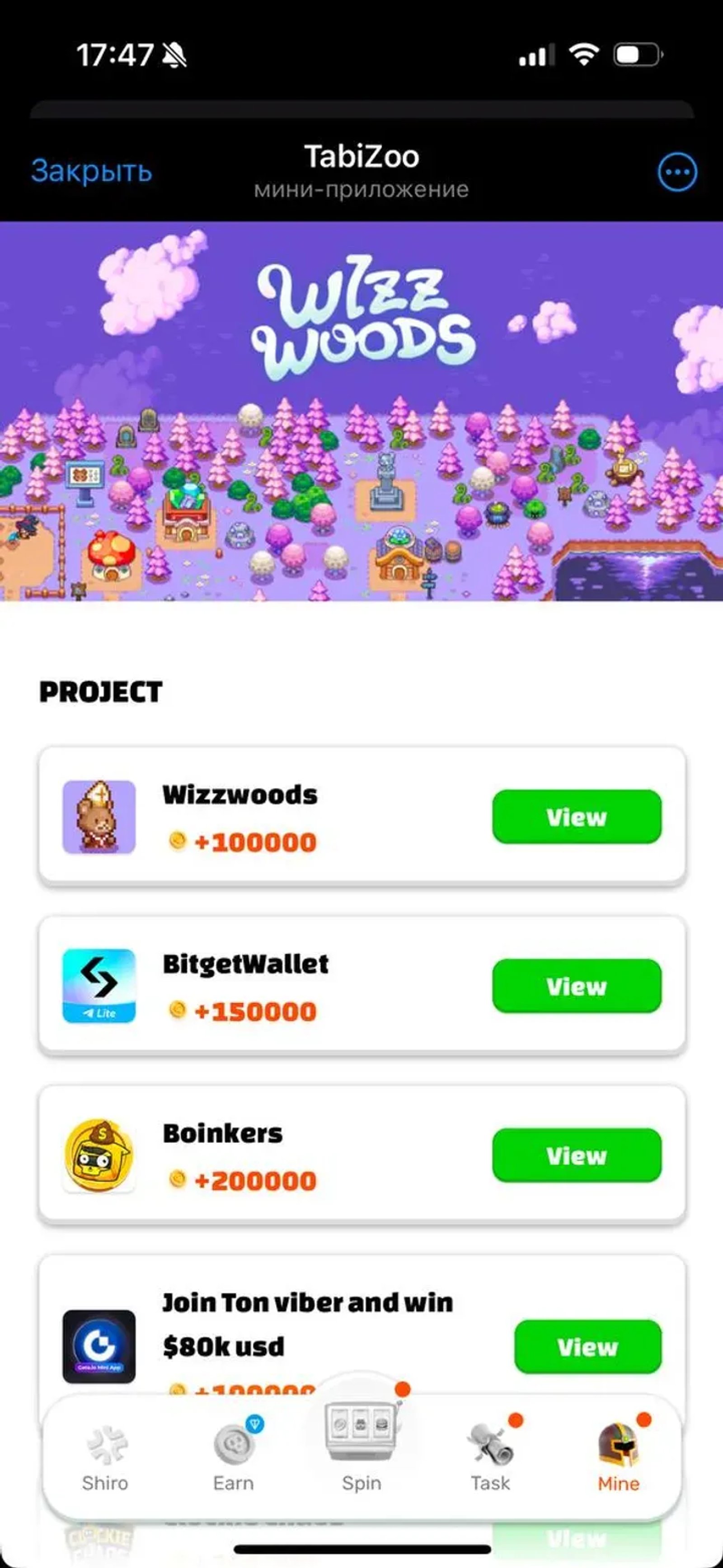Tap the TabiZoo title in the header

(x=361, y=157)
